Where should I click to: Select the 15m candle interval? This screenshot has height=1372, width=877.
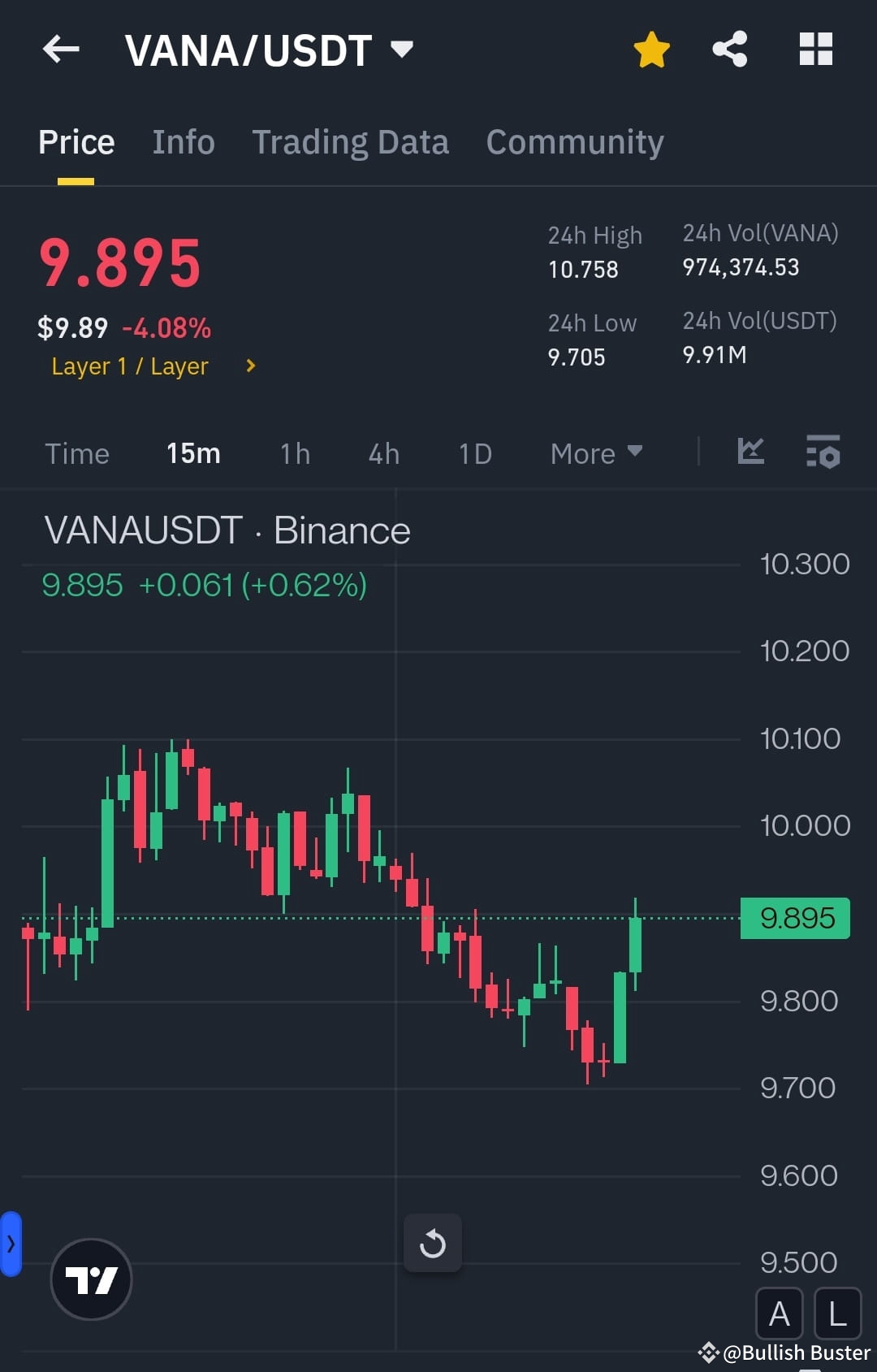(x=192, y=453)
